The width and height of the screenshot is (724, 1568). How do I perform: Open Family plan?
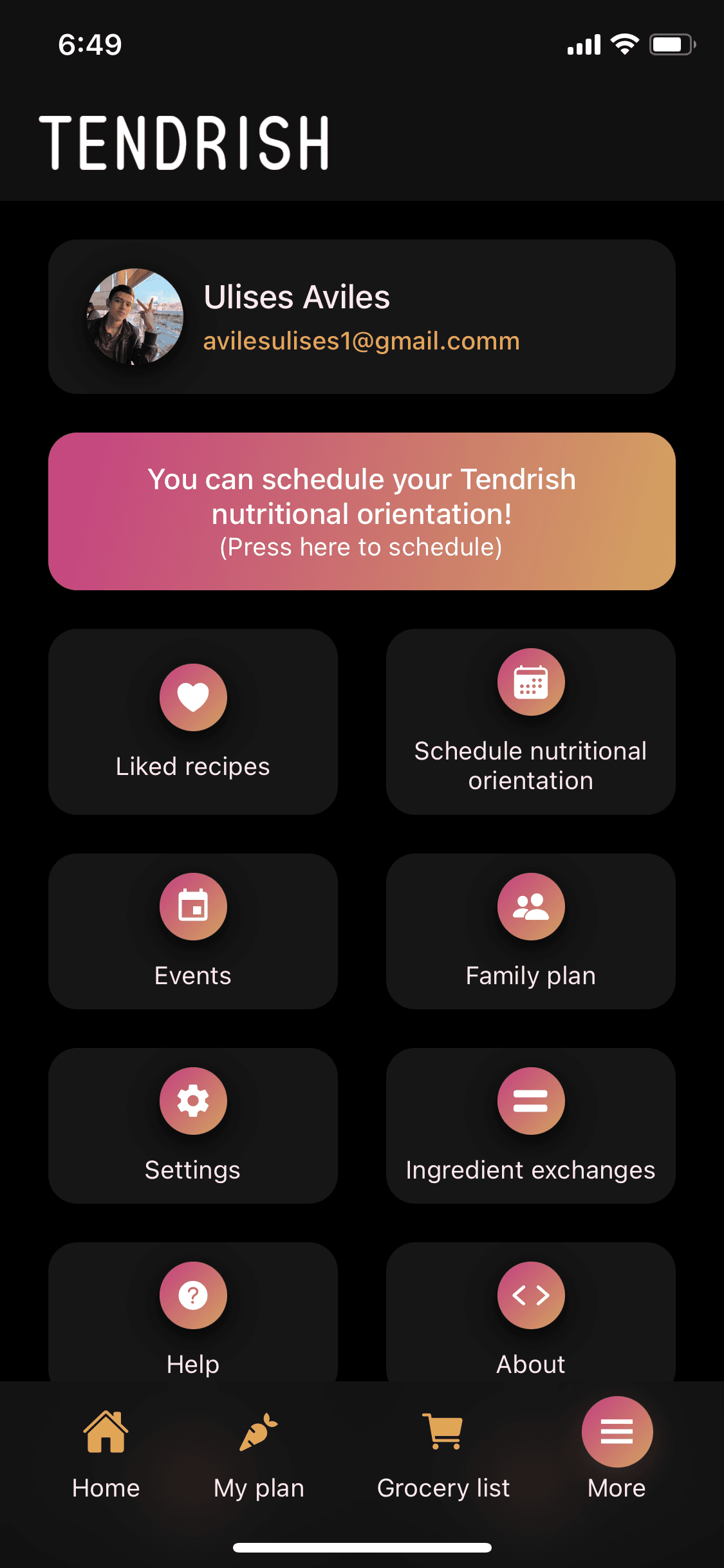pos(531,931)
